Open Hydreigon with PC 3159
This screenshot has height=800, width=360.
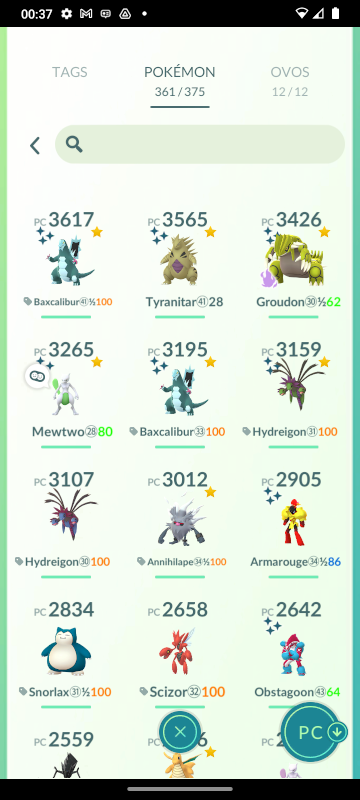point(294,394)
